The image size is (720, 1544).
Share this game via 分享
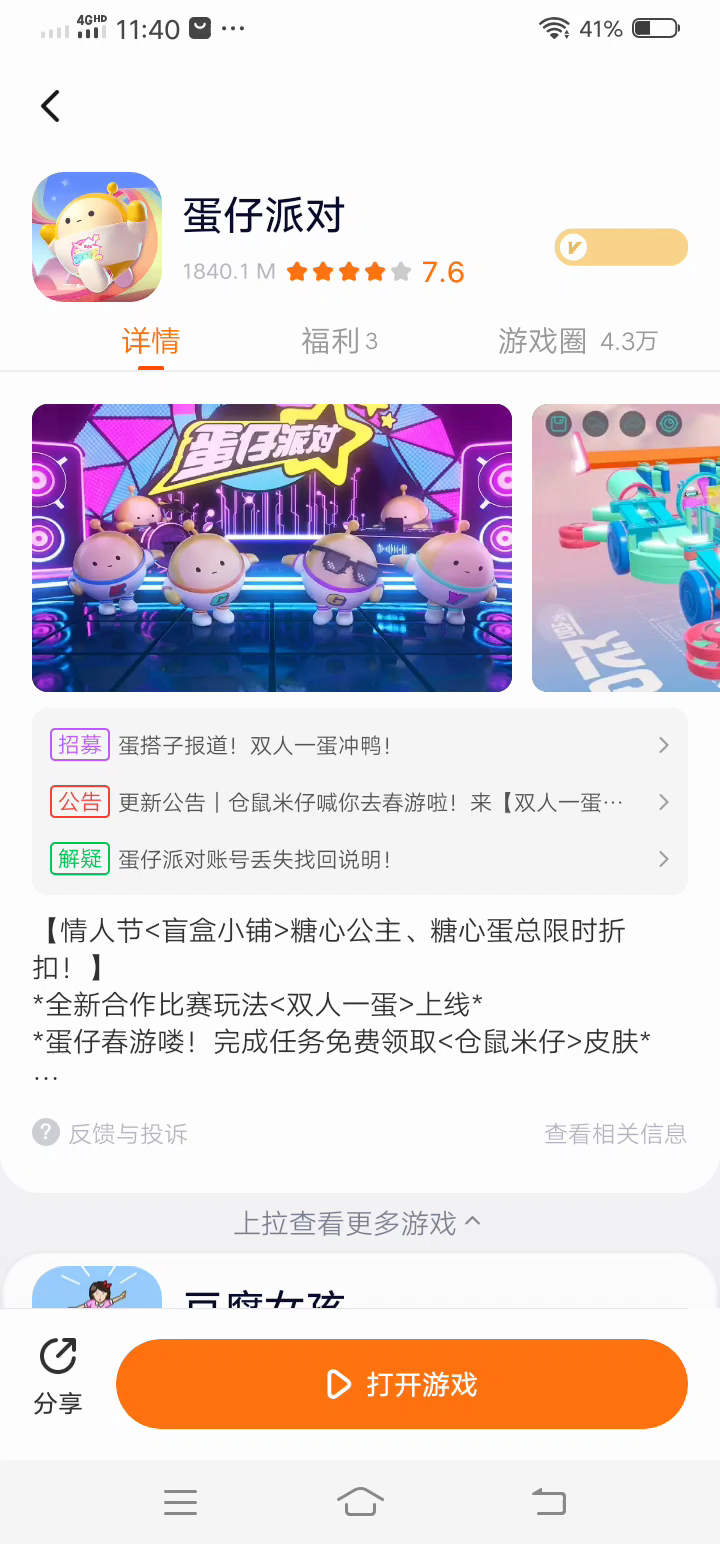click(x=58, y=1377)
